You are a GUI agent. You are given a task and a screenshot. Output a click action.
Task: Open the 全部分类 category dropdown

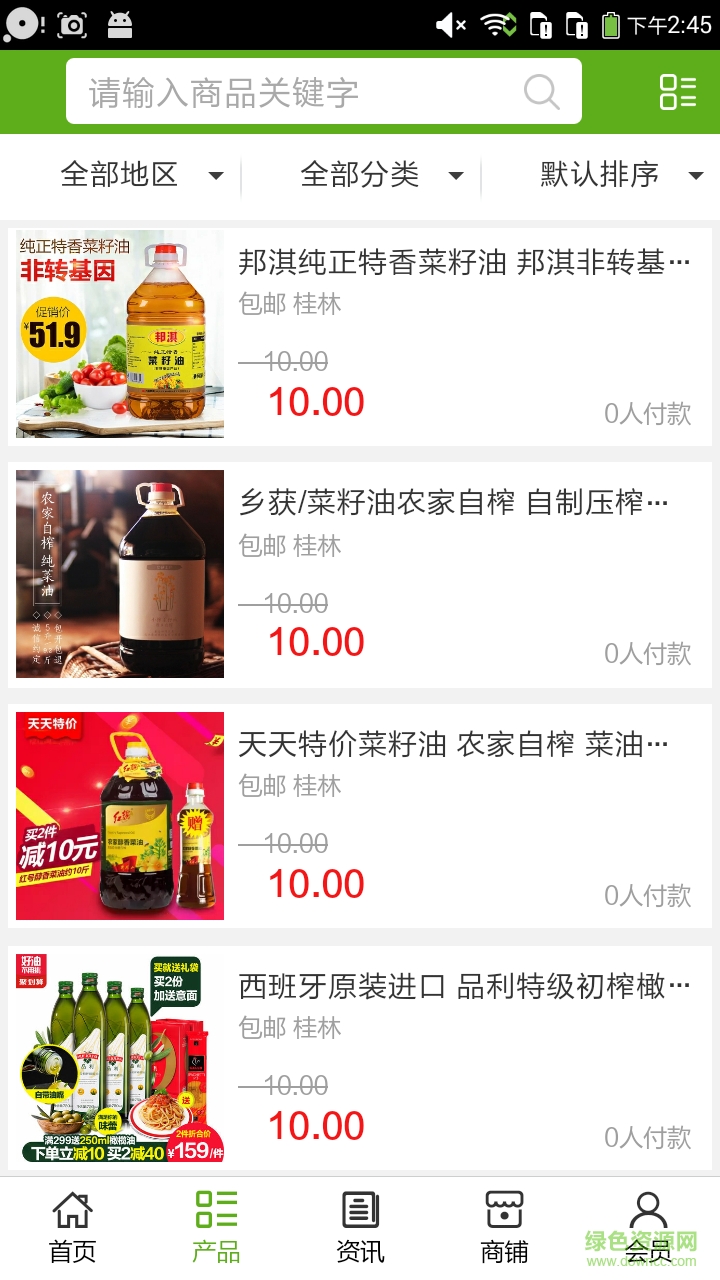tap(378, 175)
